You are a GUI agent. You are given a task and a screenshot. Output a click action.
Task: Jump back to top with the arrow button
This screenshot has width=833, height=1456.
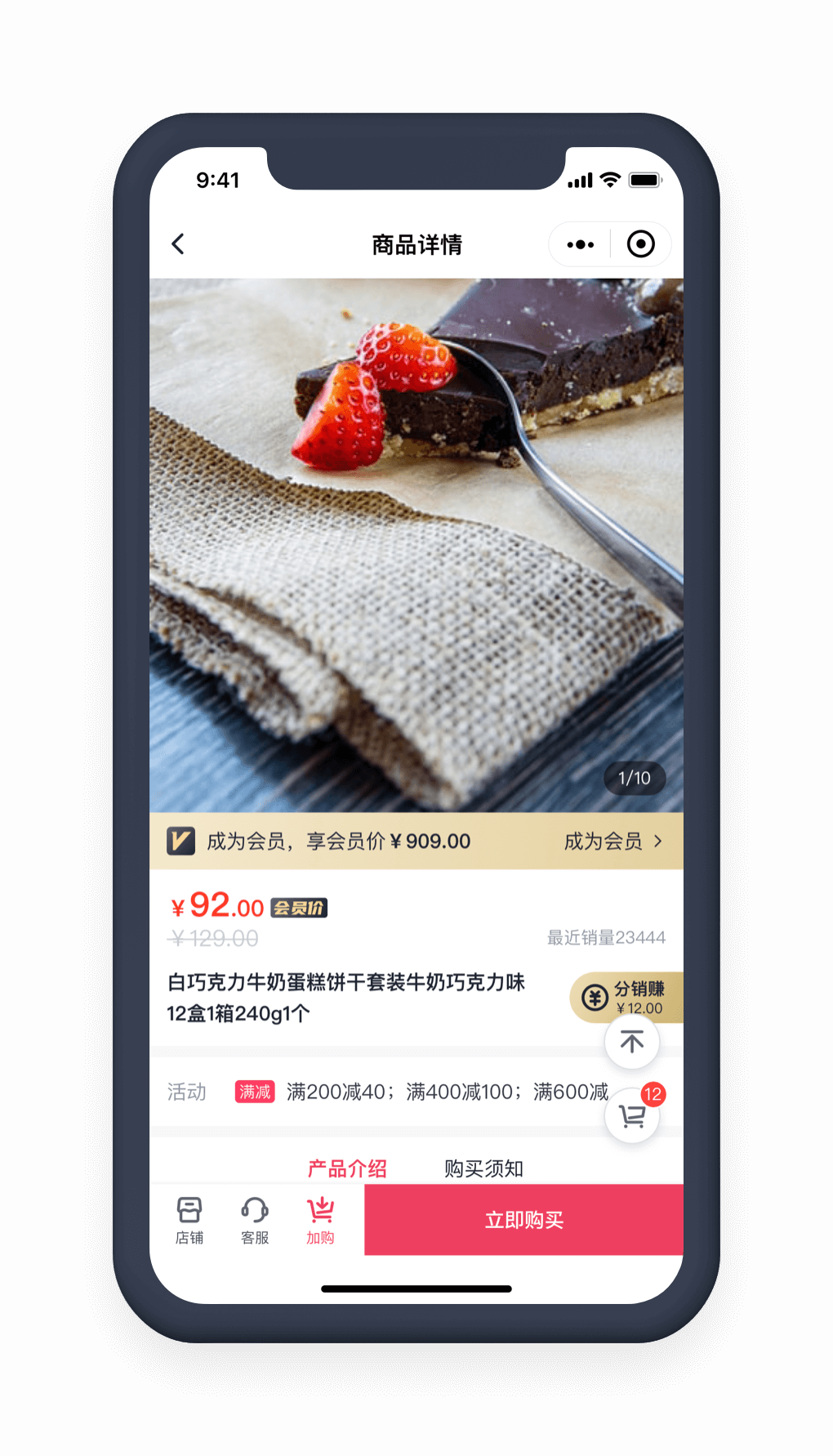[631, 1042]
